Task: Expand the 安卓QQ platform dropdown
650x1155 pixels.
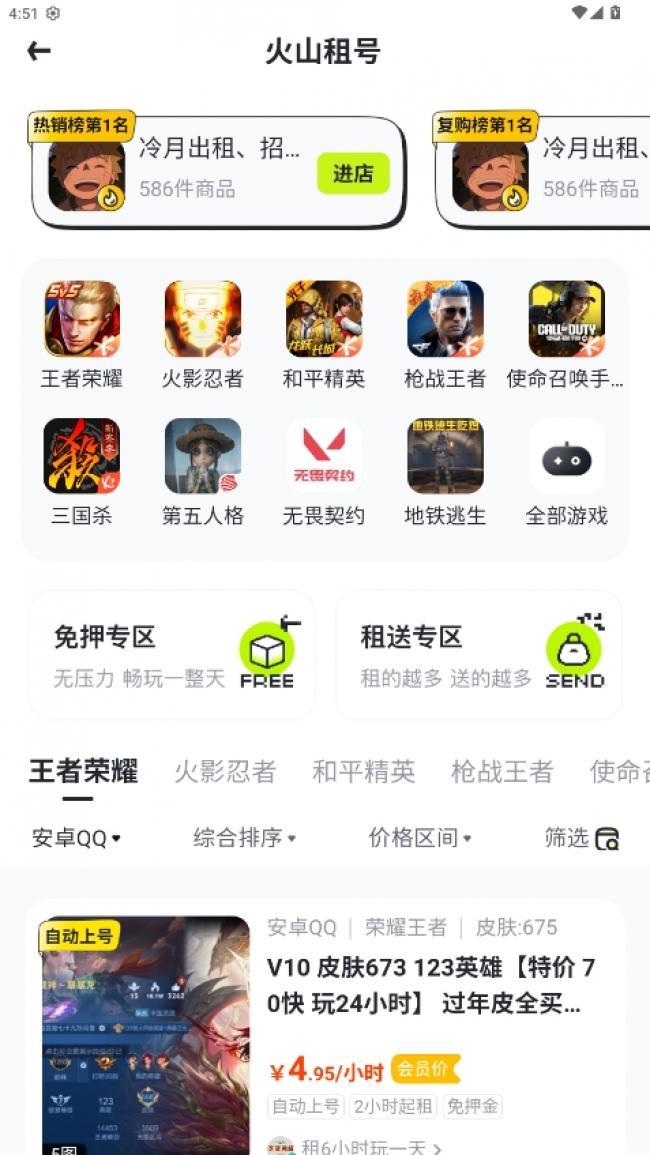Action: (76, 838)
